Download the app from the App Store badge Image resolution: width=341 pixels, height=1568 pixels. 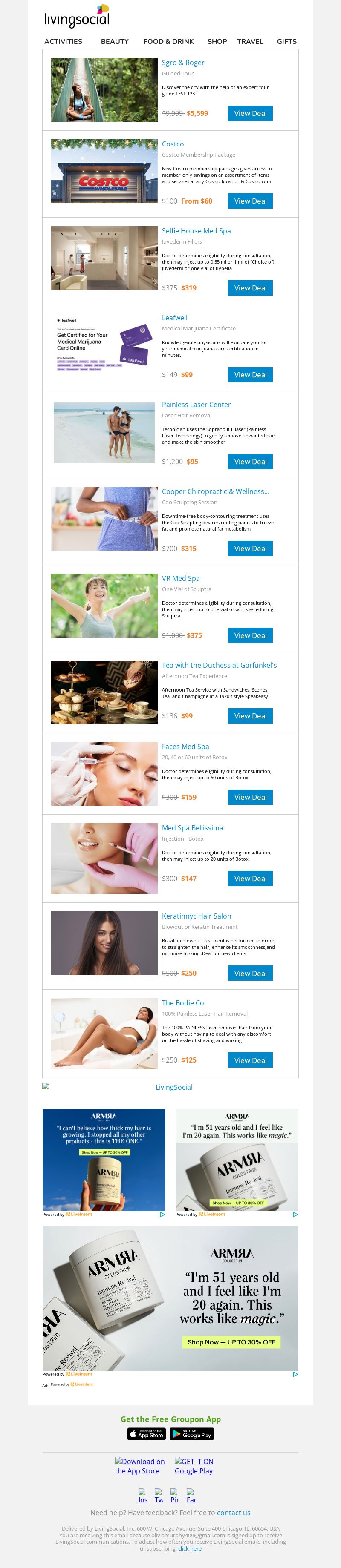[x=146, y=1435]
